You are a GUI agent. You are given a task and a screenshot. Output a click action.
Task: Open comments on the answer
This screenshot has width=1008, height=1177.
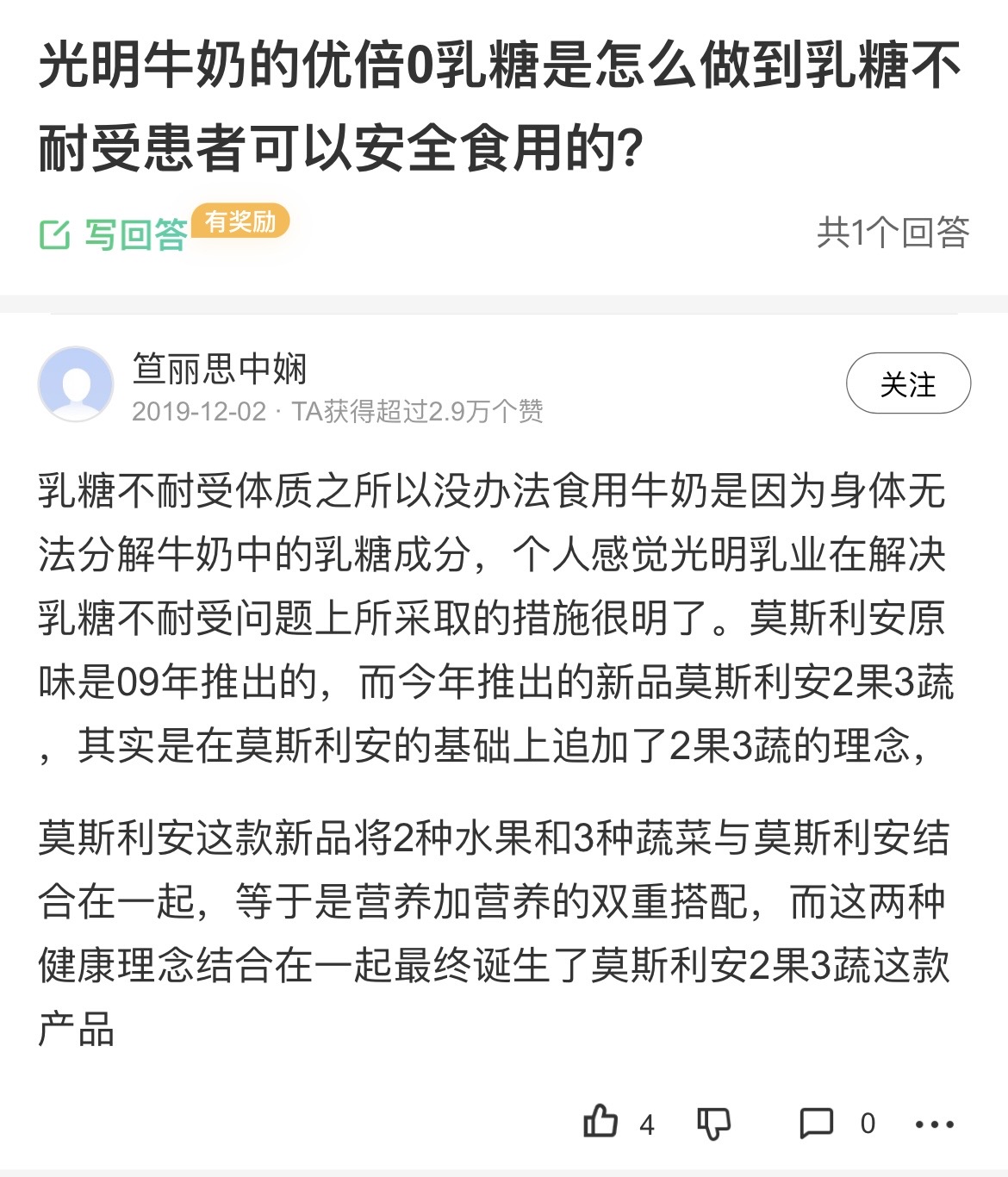816,1124
